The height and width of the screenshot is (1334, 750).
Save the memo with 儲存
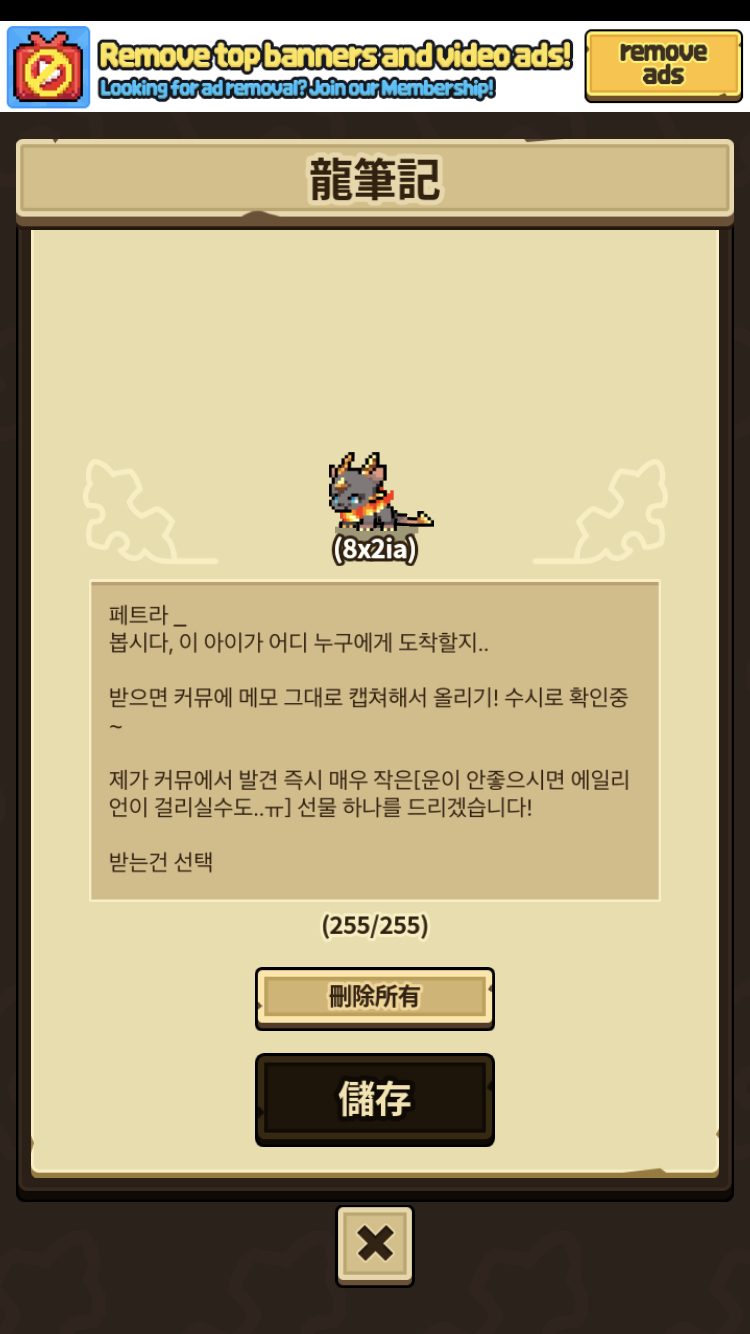(x=374, y=1099)
